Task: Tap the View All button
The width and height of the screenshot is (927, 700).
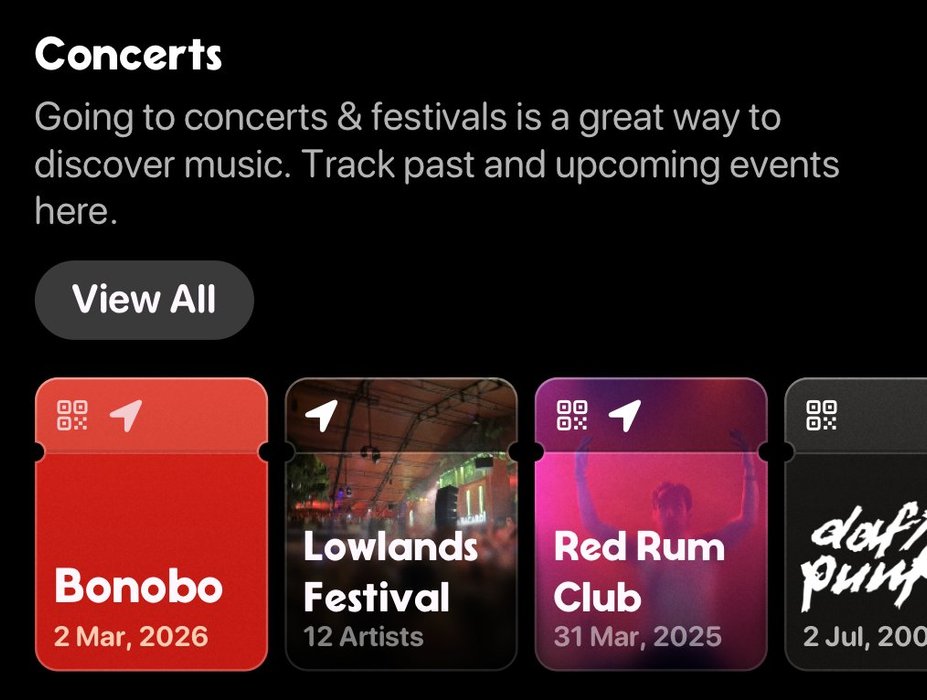Action: pyautogui.click(x=144, y=299)
